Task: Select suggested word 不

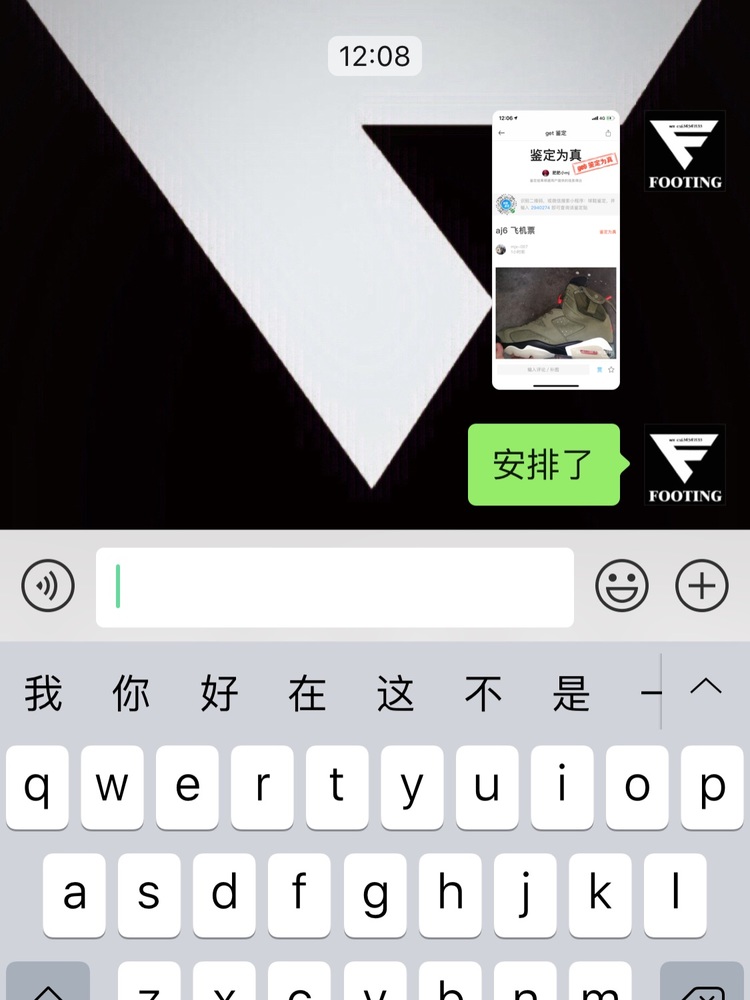Action: (x=483, y=693)
